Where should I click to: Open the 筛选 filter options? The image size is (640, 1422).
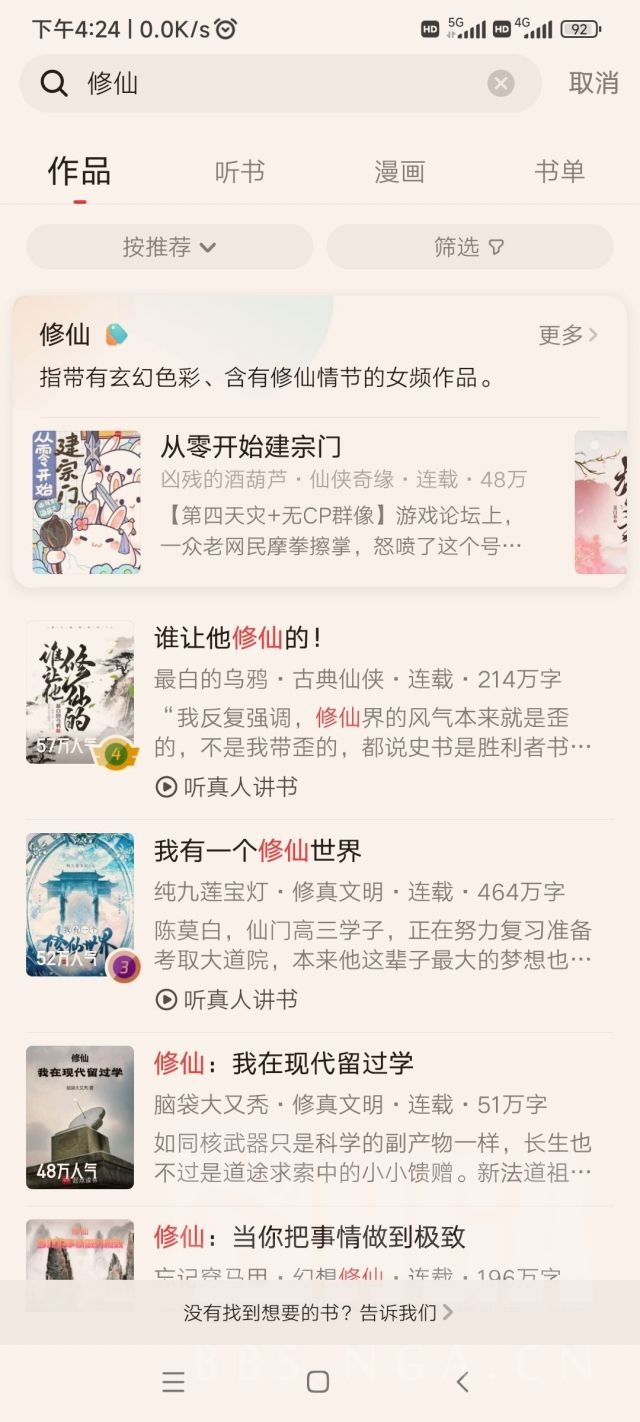[x=469, y=247]
